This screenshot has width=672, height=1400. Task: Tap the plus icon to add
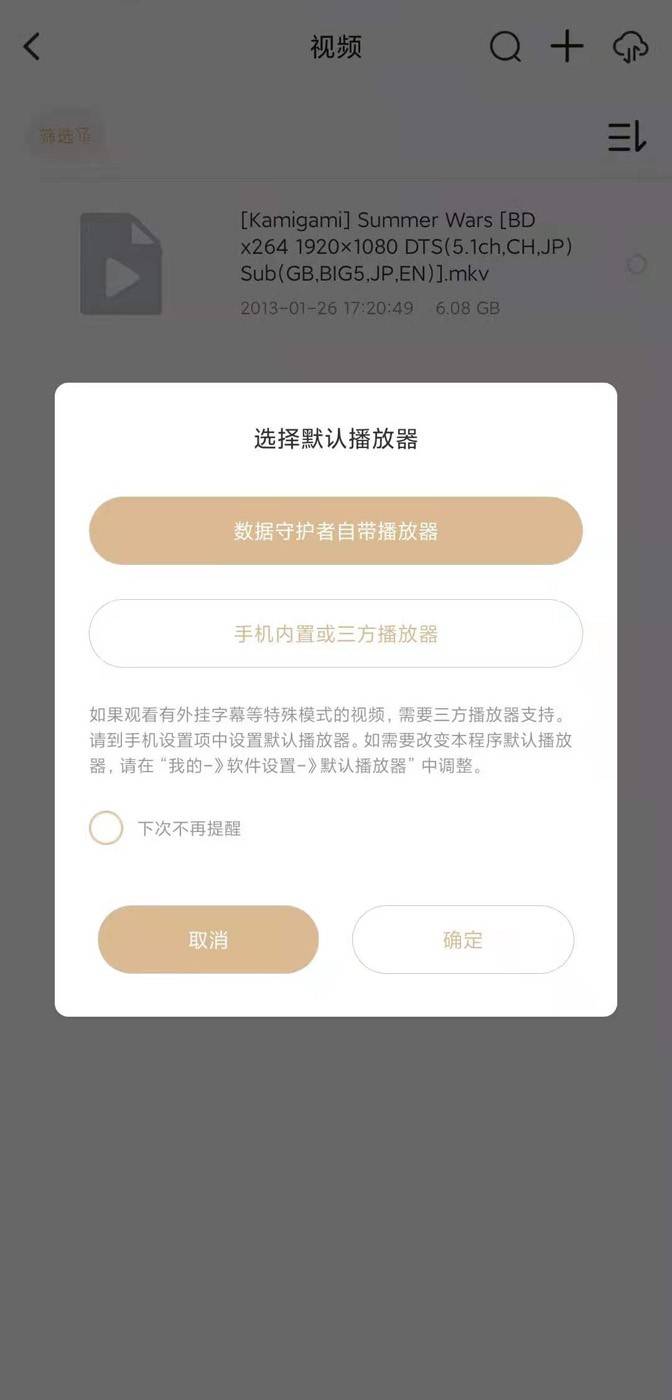[x=567, y=46]
